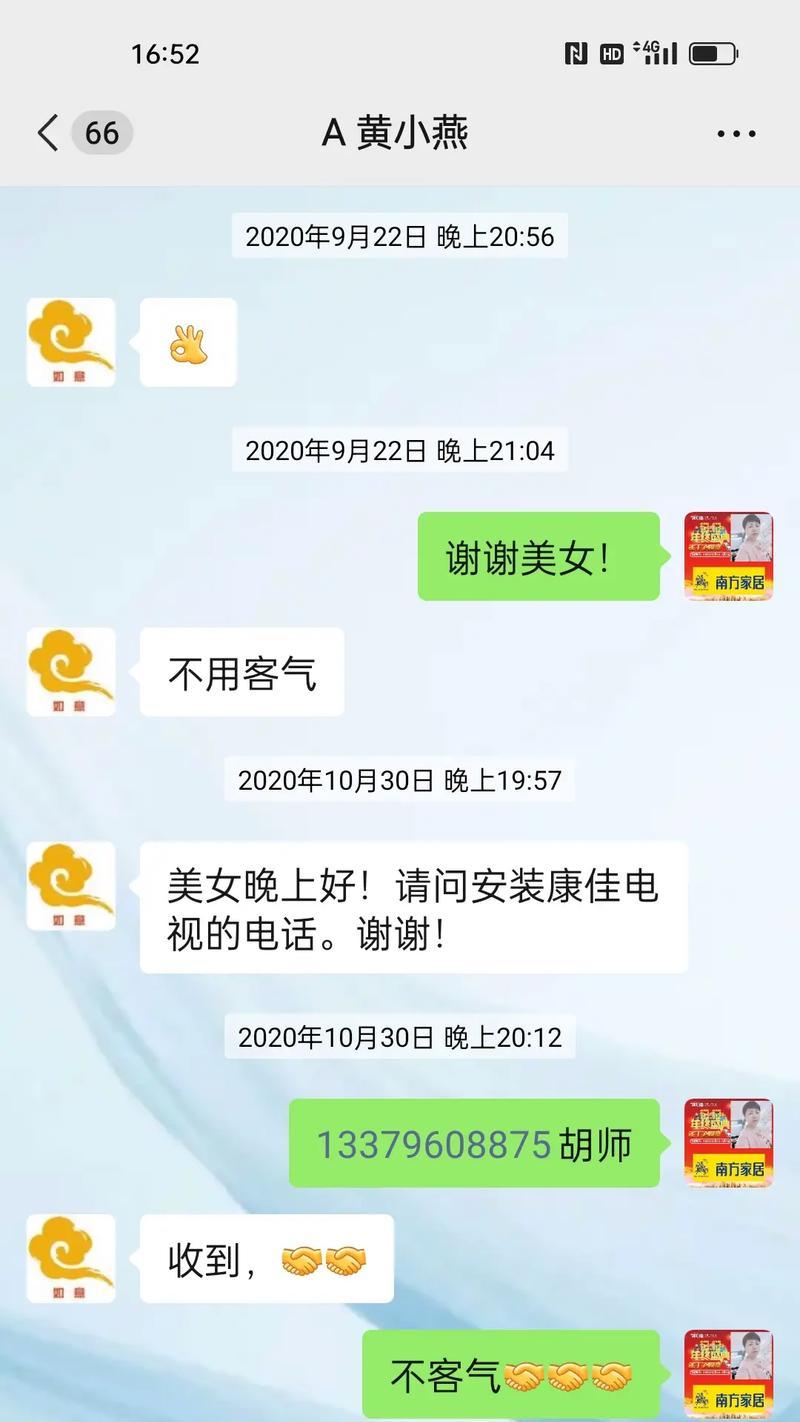Tap the phone number 13379608875 link

pos(434,1144)
